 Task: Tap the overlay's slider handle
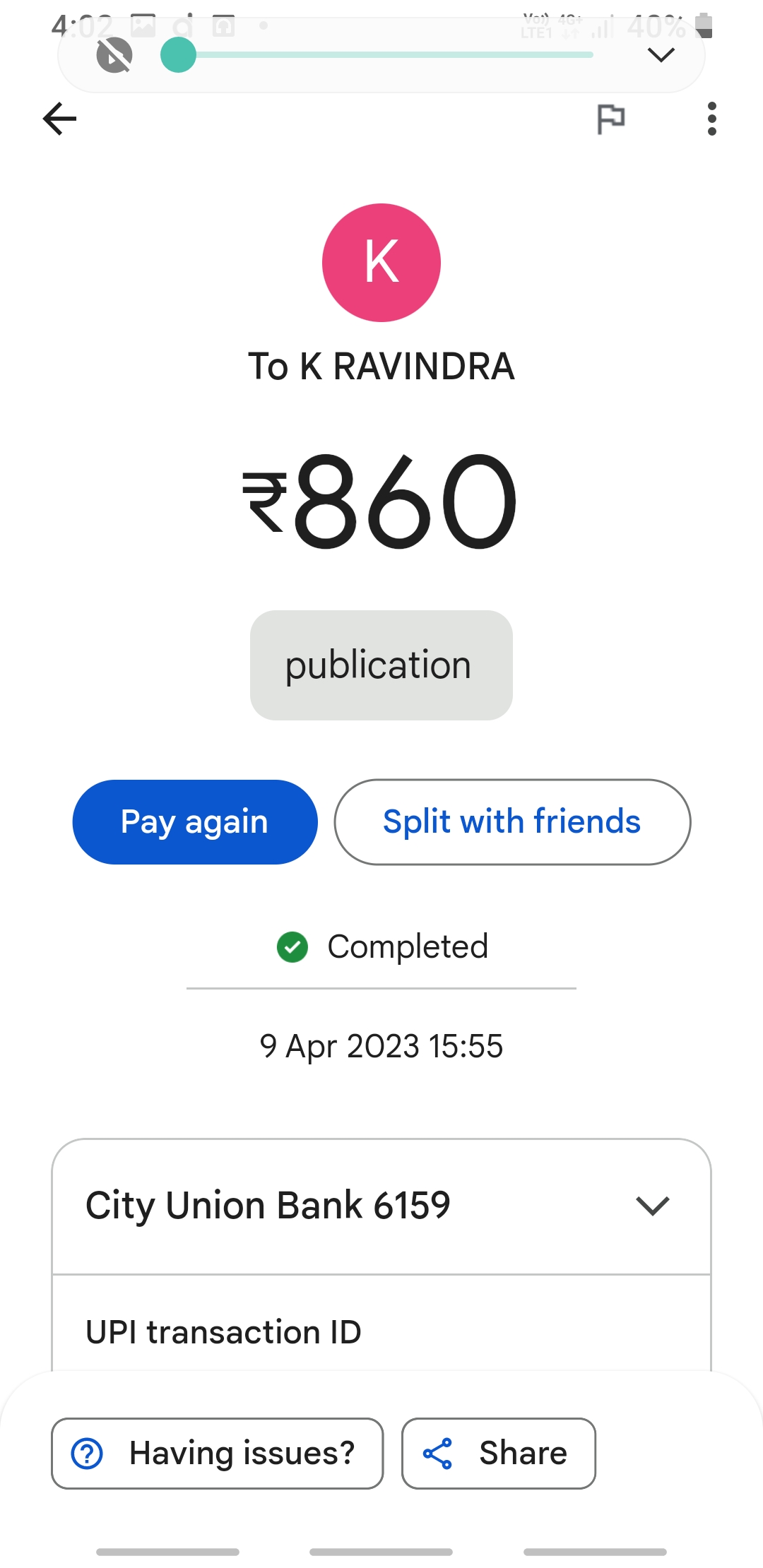pyautogui.click(x=178, y=55)
